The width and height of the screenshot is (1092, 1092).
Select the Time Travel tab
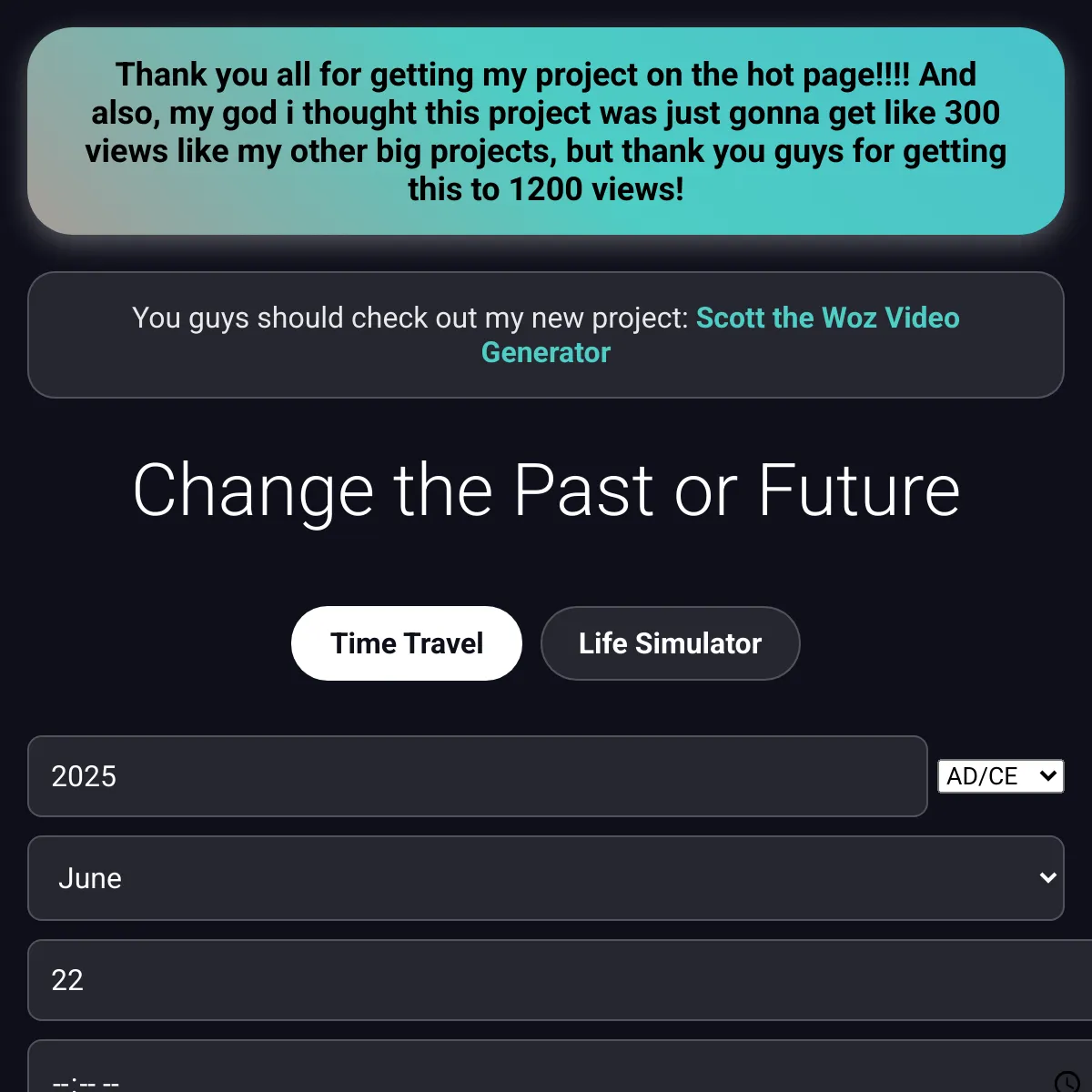(x=407, y=643)
